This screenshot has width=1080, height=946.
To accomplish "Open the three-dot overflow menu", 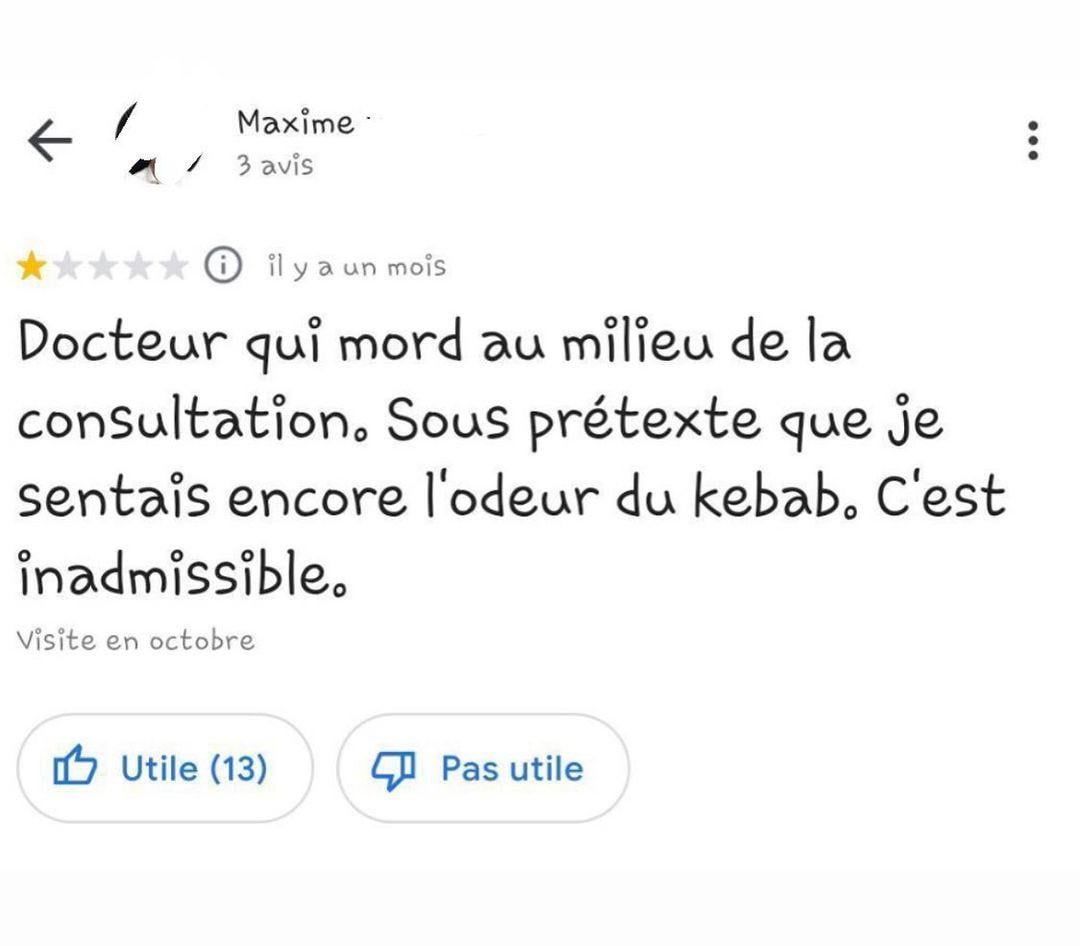I will pyautogui.click(x=1033, y=141).
